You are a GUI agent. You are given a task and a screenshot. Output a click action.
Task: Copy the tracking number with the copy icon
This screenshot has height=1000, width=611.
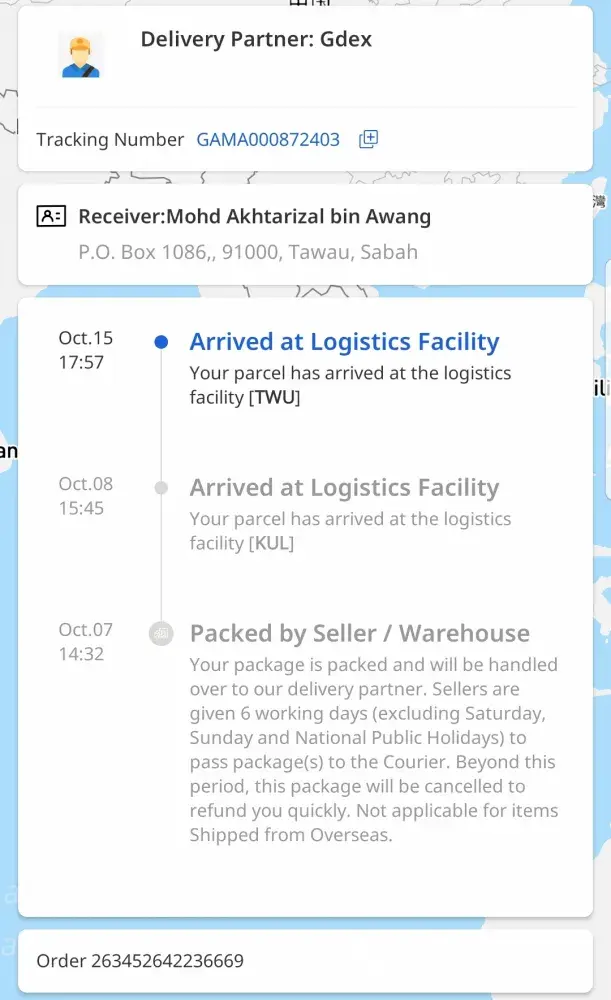pos(368,140)
